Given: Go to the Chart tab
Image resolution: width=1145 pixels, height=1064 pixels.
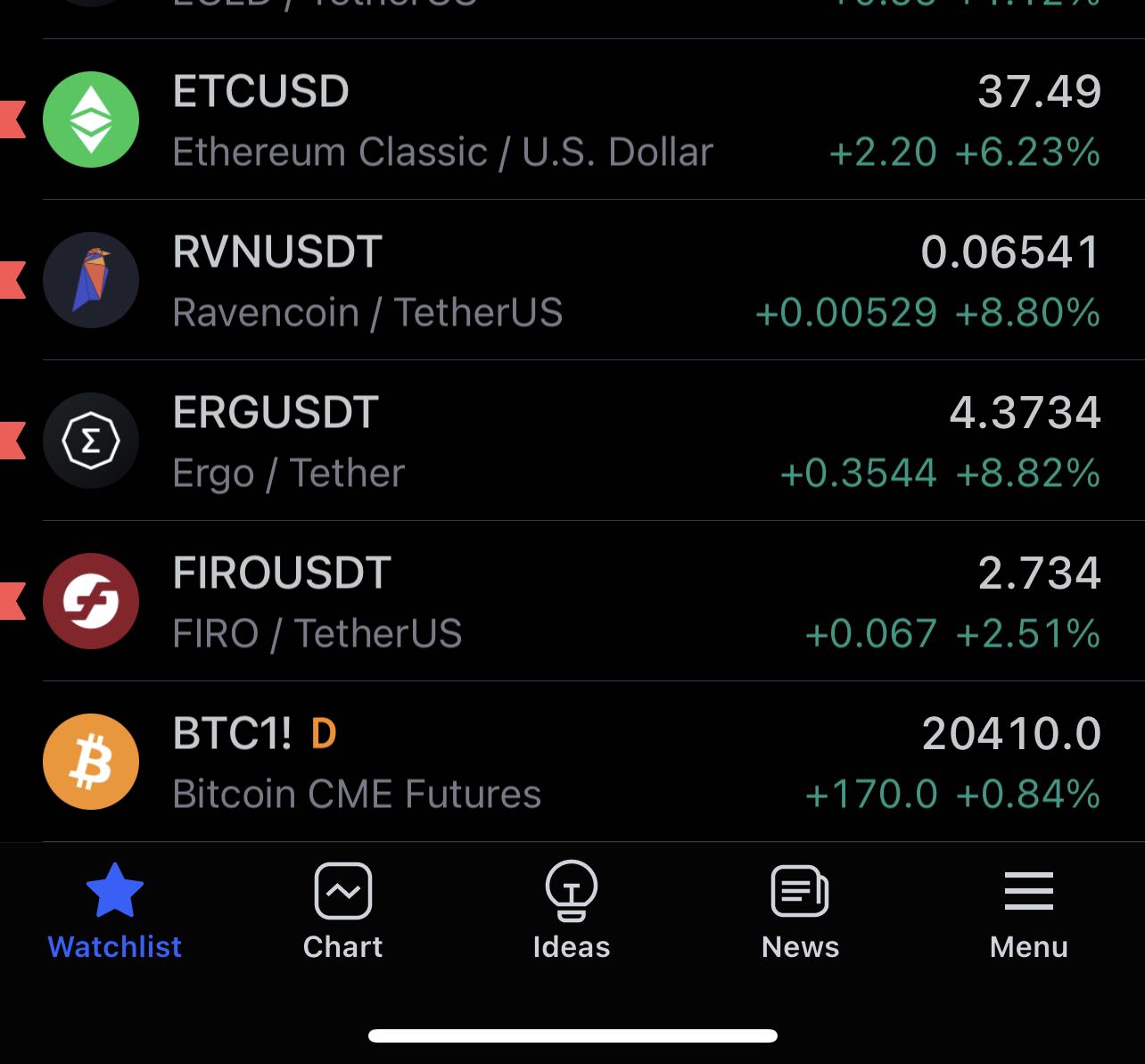Looking at the screenshot, I should pyautogui.click(x=342, y=910).
